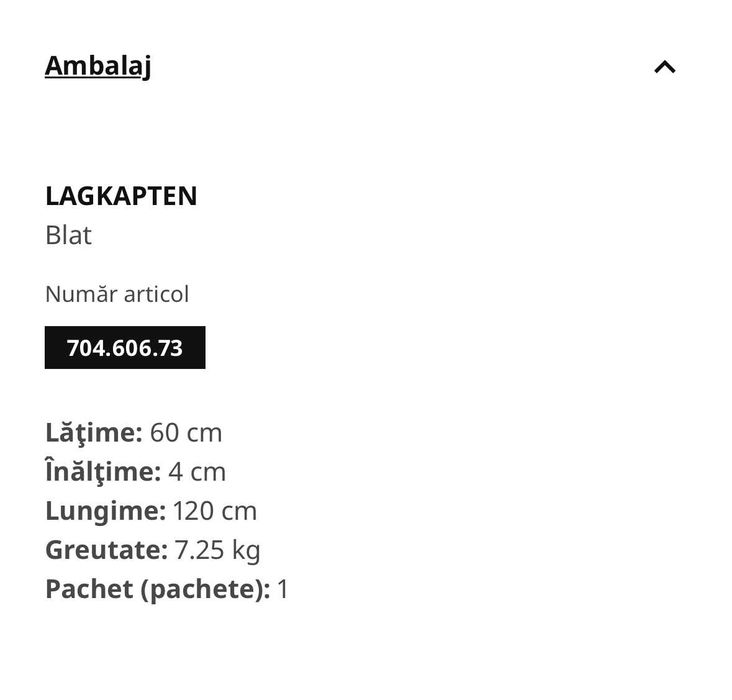732x700 pixels.
Task: Collapse the Ambalaj section
Action: [664, 67]
